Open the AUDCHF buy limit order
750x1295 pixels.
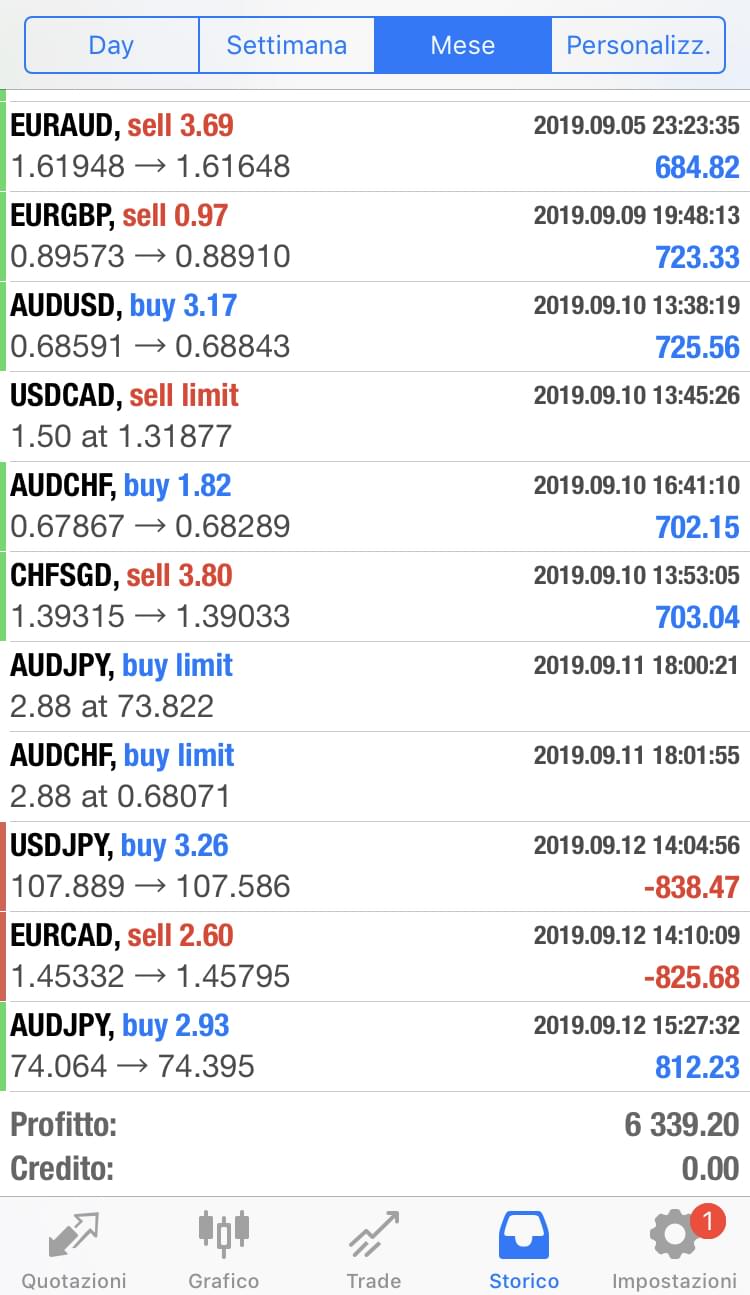(x=375, y=777)
